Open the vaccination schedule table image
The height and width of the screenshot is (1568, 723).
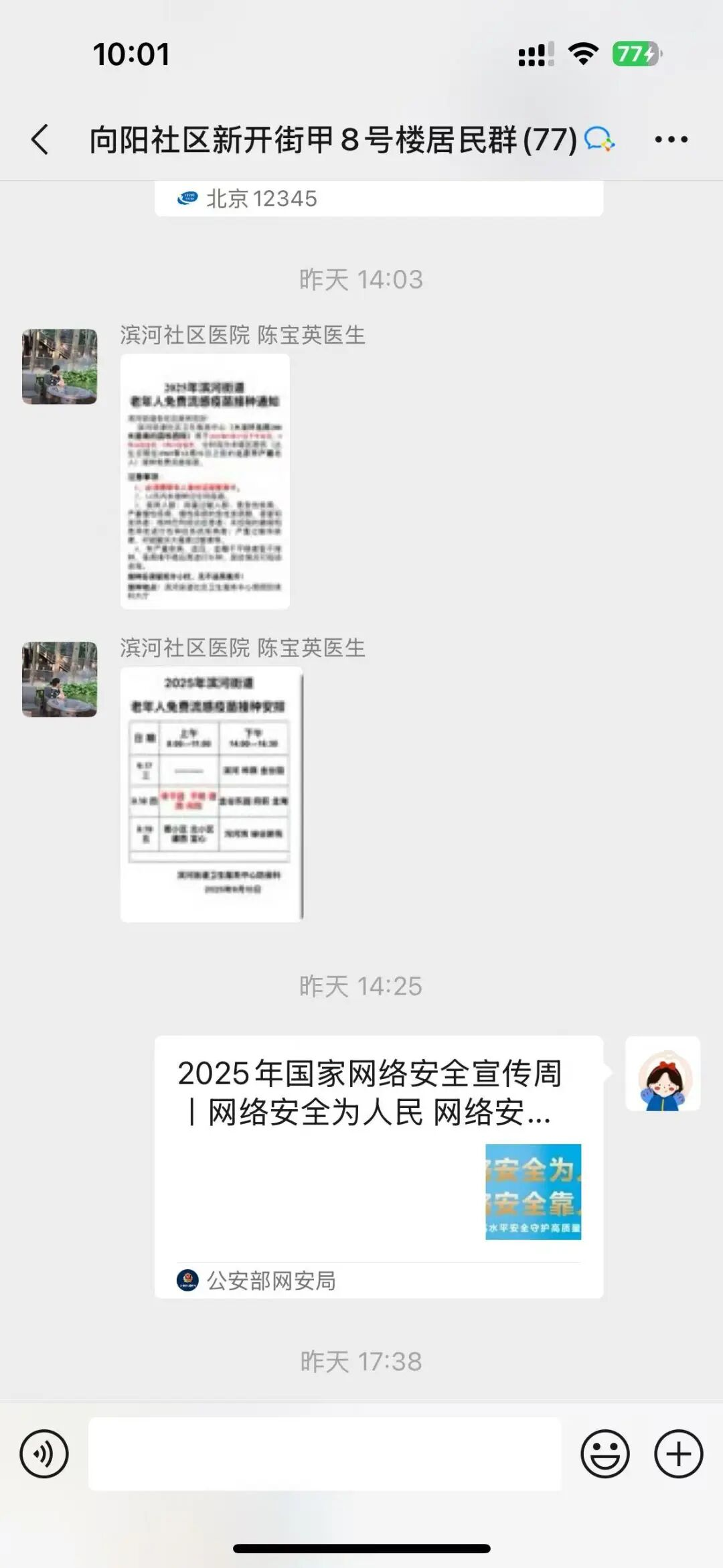[212, 794]
